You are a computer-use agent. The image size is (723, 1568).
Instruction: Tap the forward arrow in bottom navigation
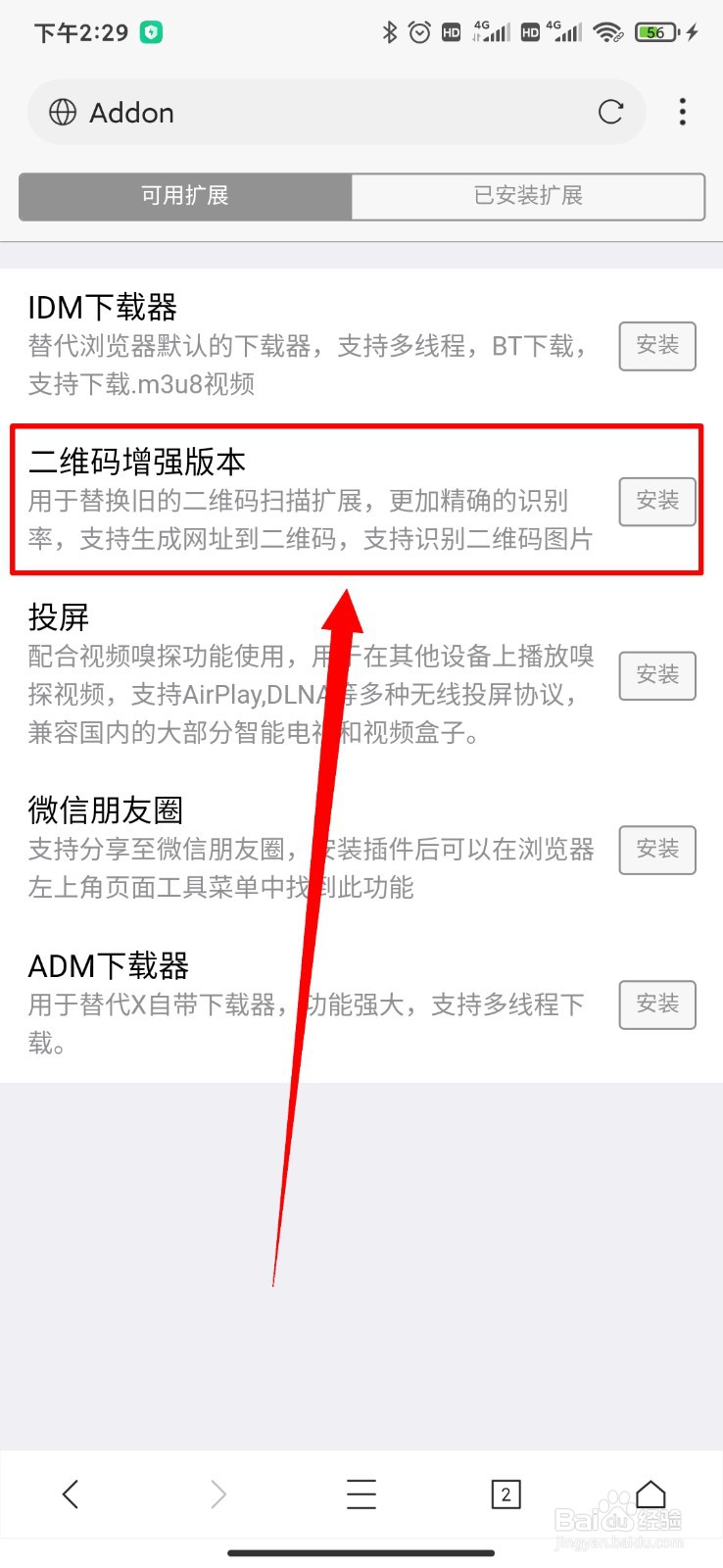click(217, 1494)
